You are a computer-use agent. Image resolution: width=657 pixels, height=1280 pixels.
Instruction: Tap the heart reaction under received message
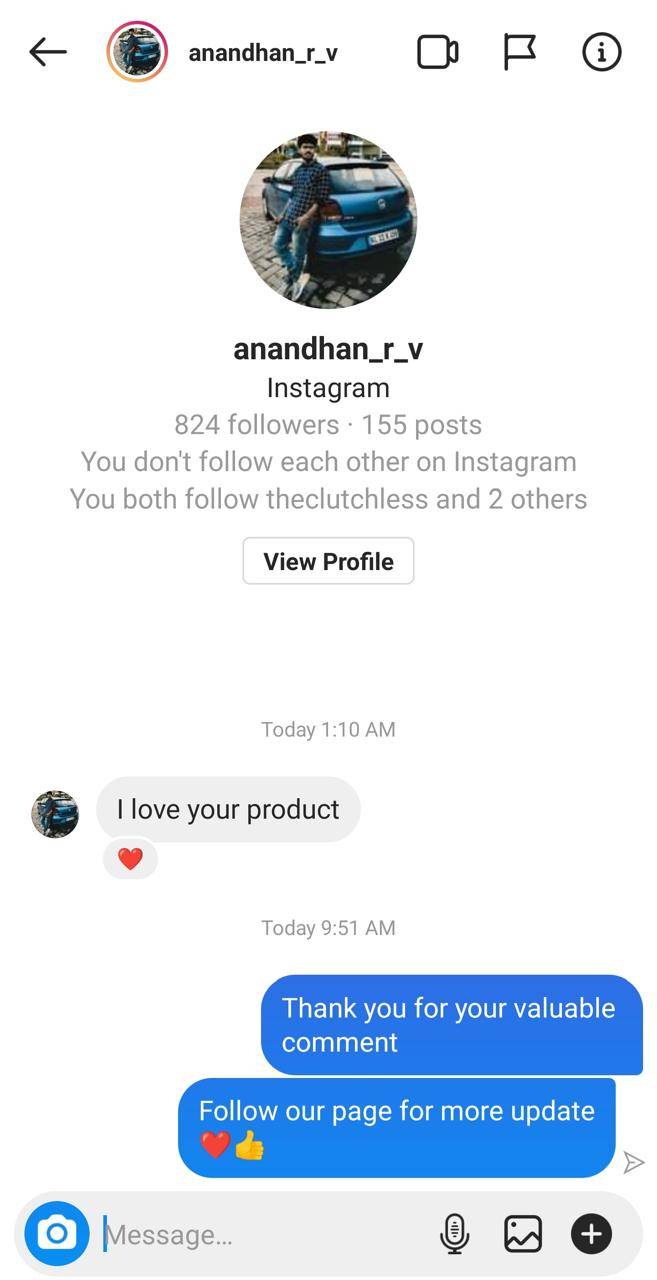[x=130, y=859]
